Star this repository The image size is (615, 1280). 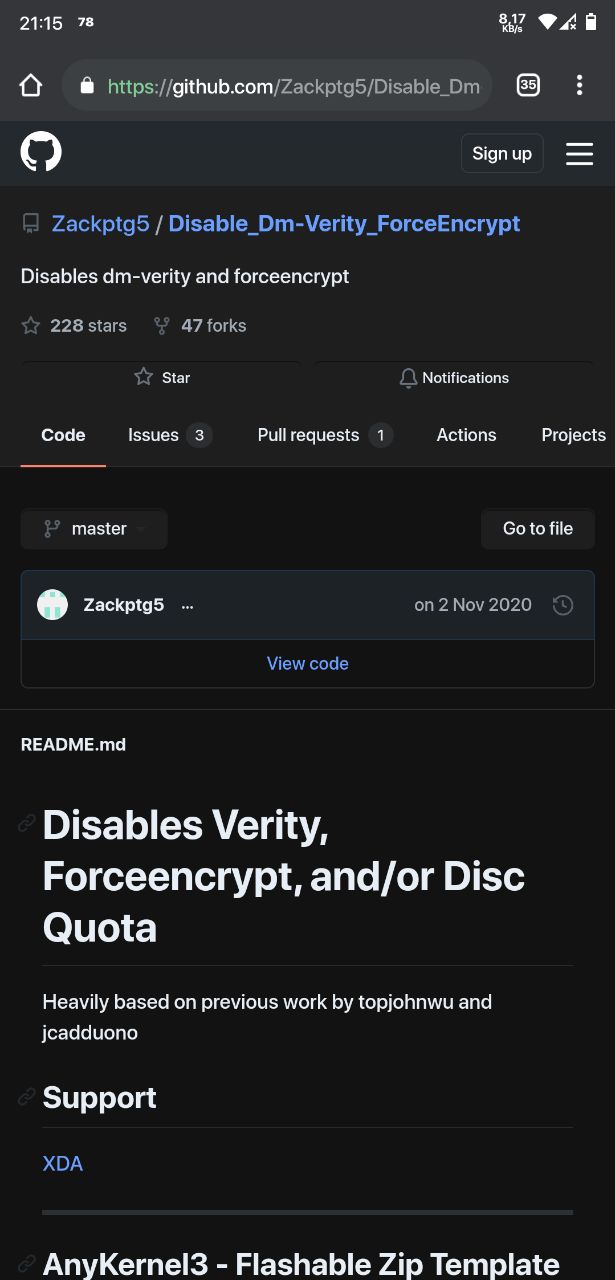tap(161, 377)
